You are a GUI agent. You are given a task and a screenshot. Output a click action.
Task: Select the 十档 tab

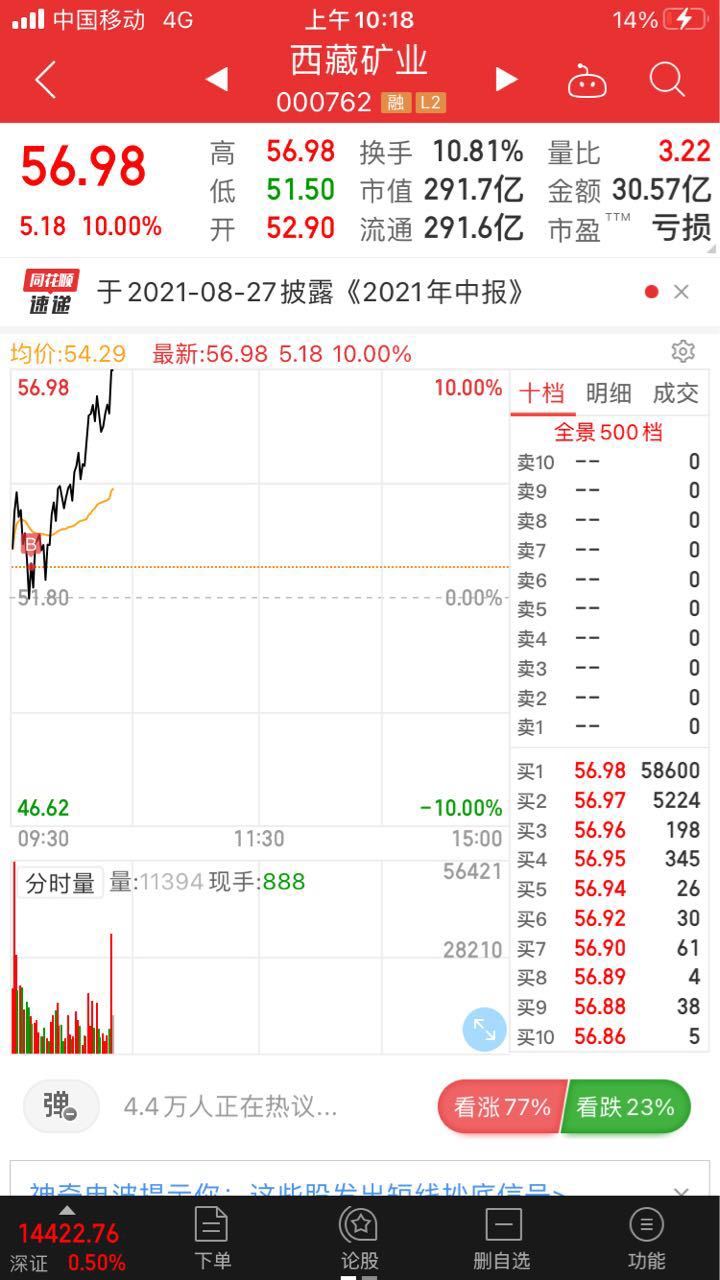[x=542, y=393]
